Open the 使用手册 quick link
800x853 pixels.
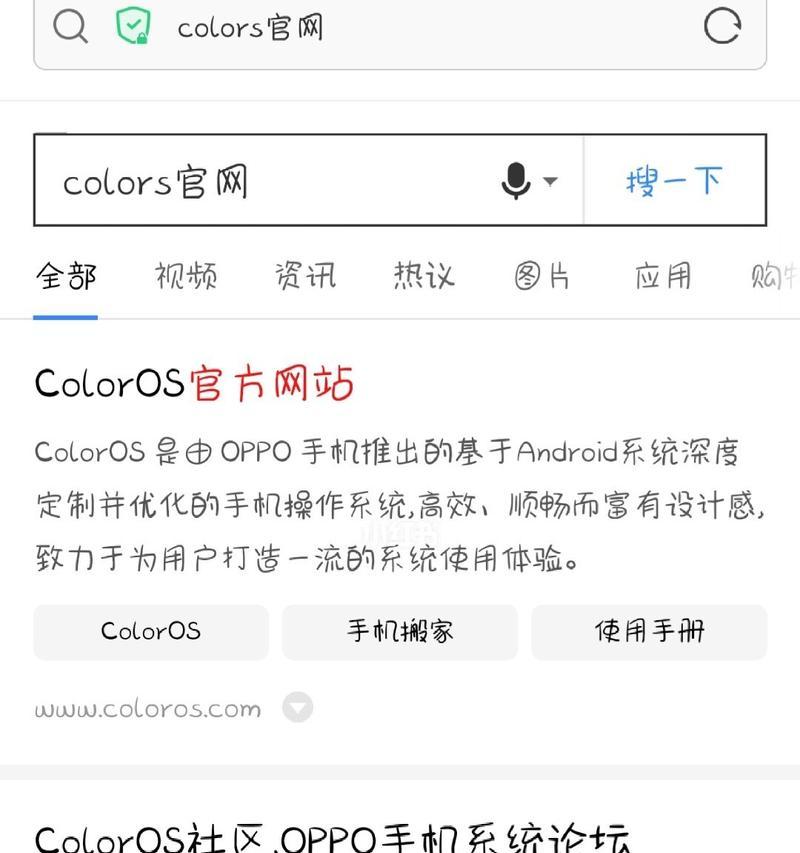tap(649, 632)
